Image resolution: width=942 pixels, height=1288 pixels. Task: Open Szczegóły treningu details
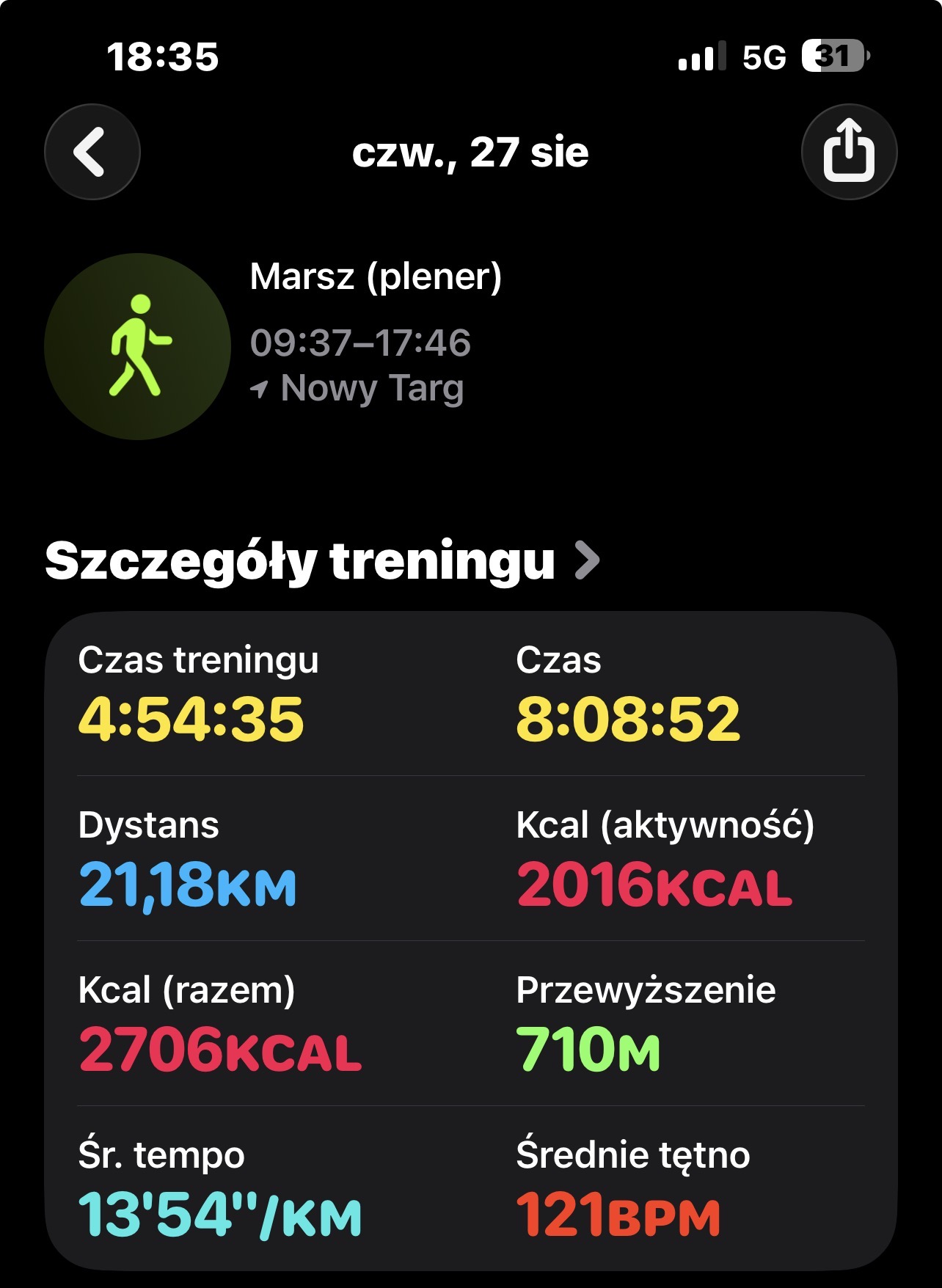[x=322, y=561]
